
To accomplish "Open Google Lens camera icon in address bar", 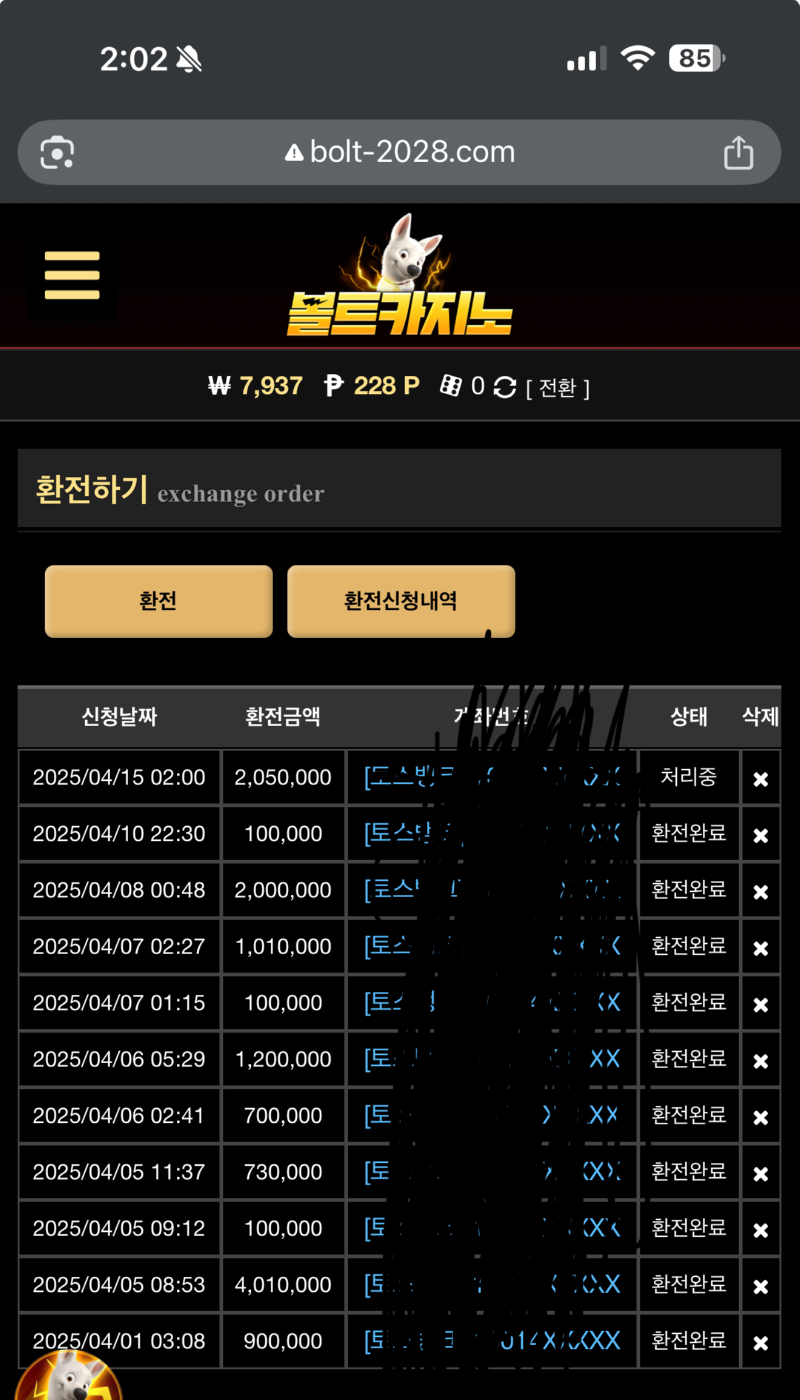I will [57, 153].
